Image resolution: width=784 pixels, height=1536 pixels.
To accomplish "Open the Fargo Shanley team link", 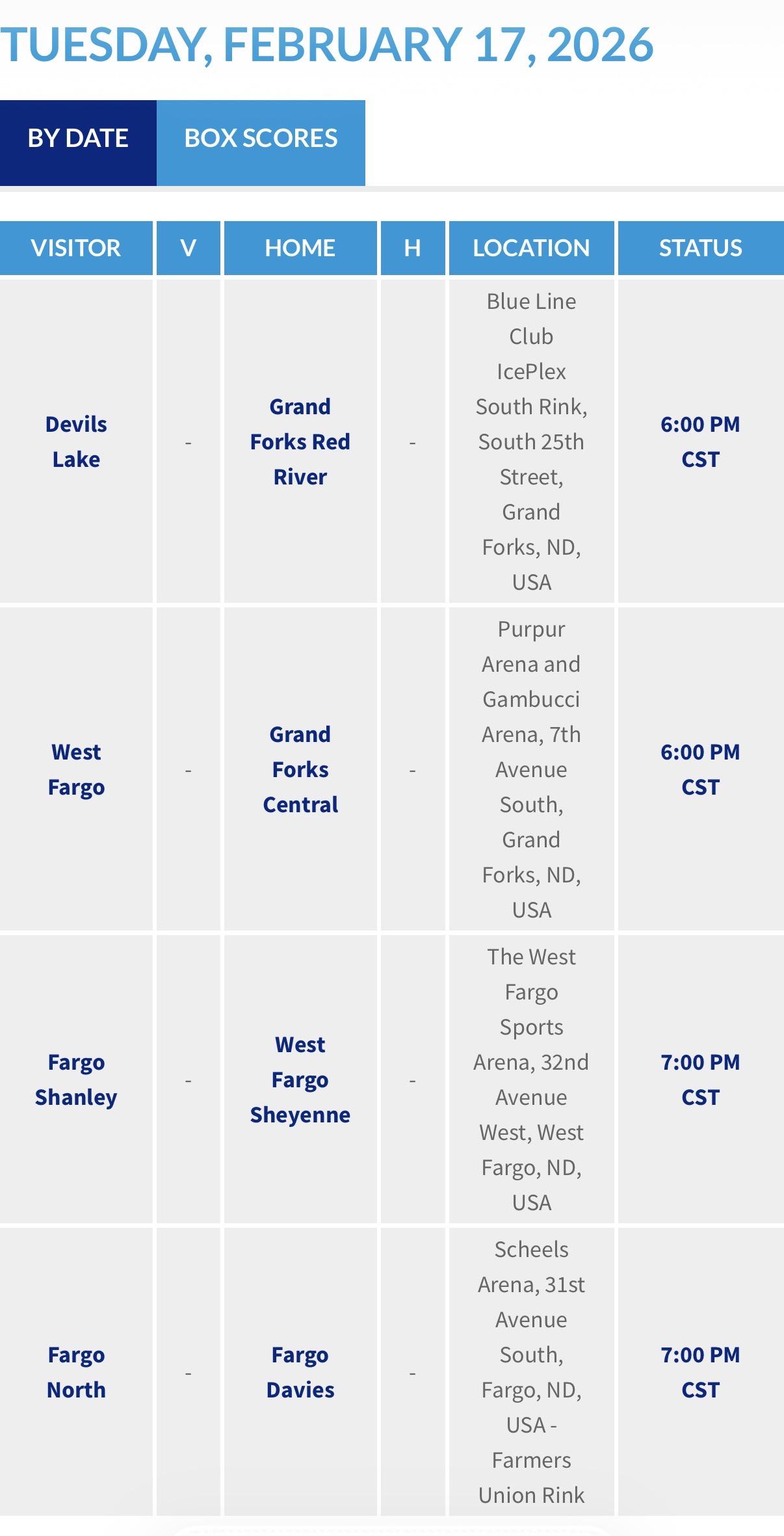I will click(x=76, y=1079).
